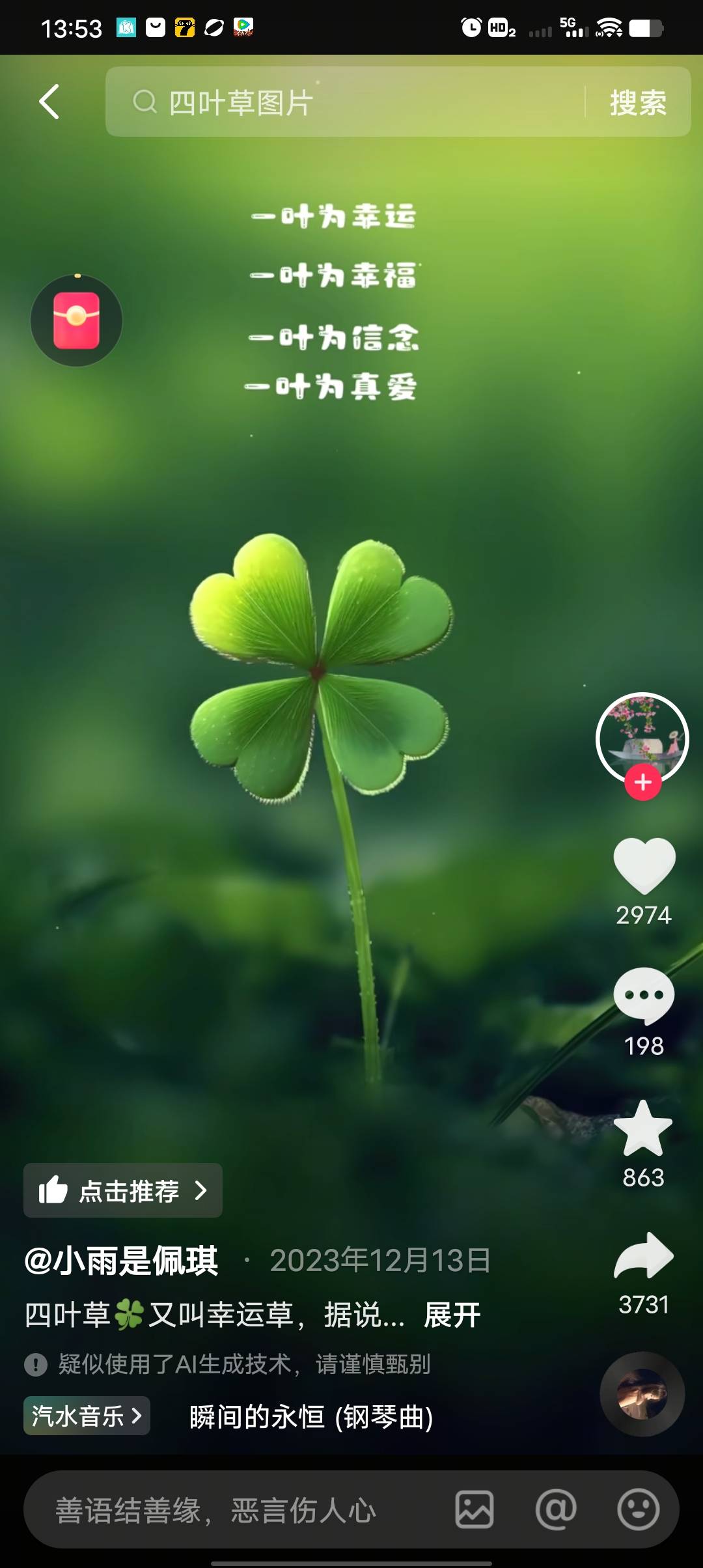Expand the caption with 展开
This screenshot has width=703, height=1568.
point(452,1315)
